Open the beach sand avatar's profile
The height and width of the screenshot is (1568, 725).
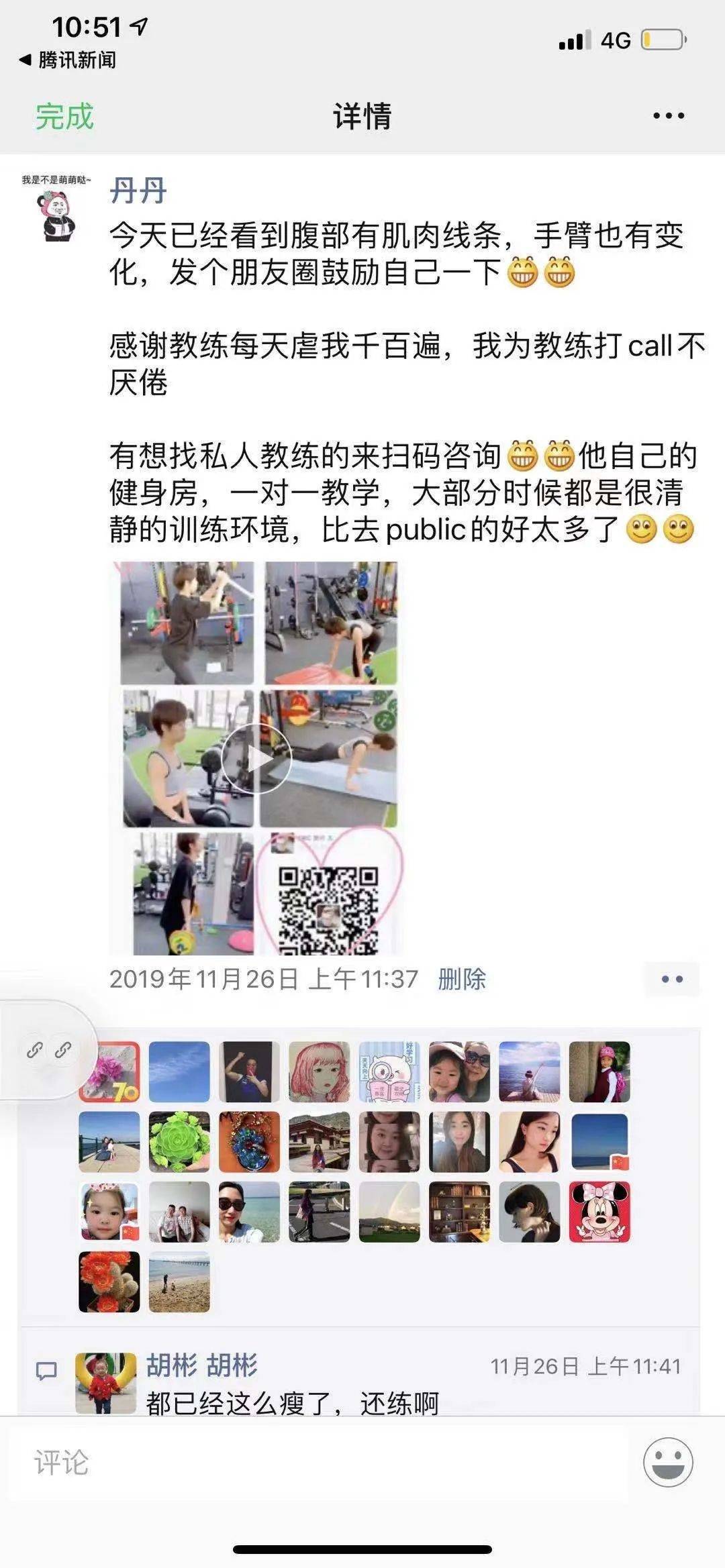(179, 1282)
